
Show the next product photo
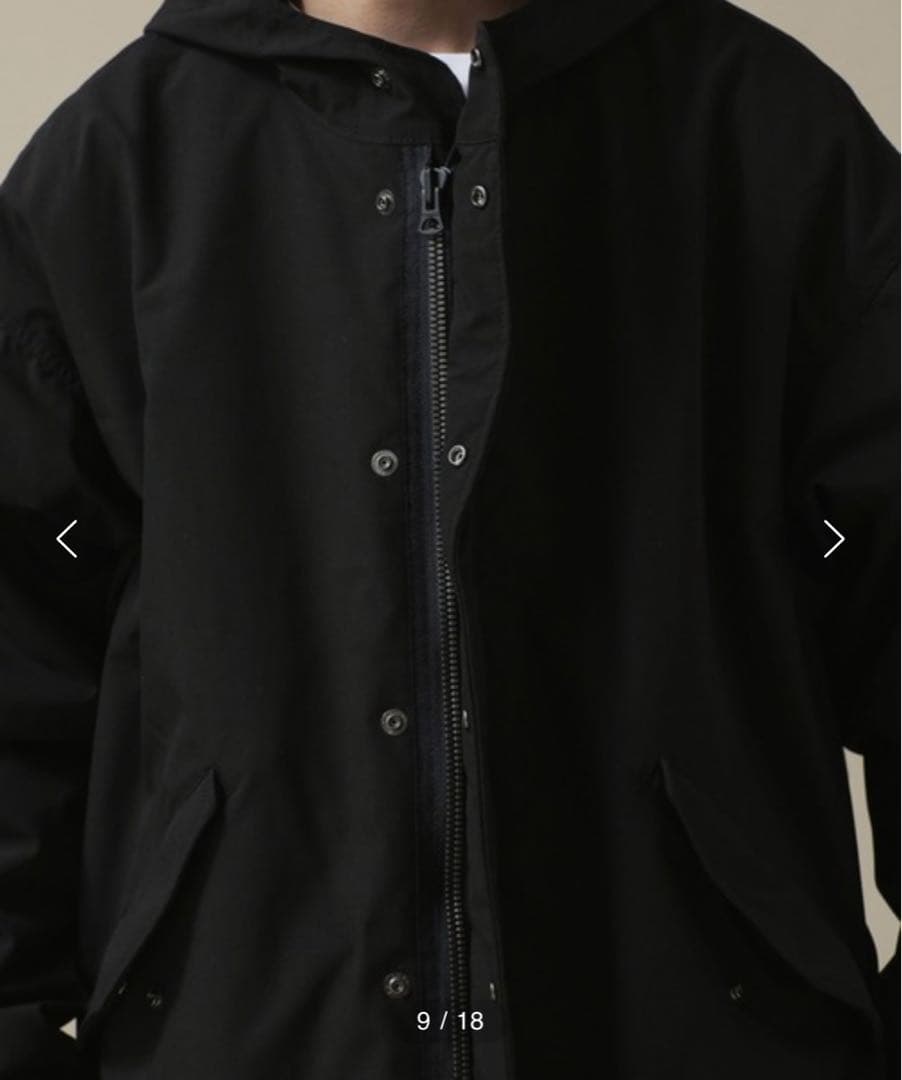833,539
